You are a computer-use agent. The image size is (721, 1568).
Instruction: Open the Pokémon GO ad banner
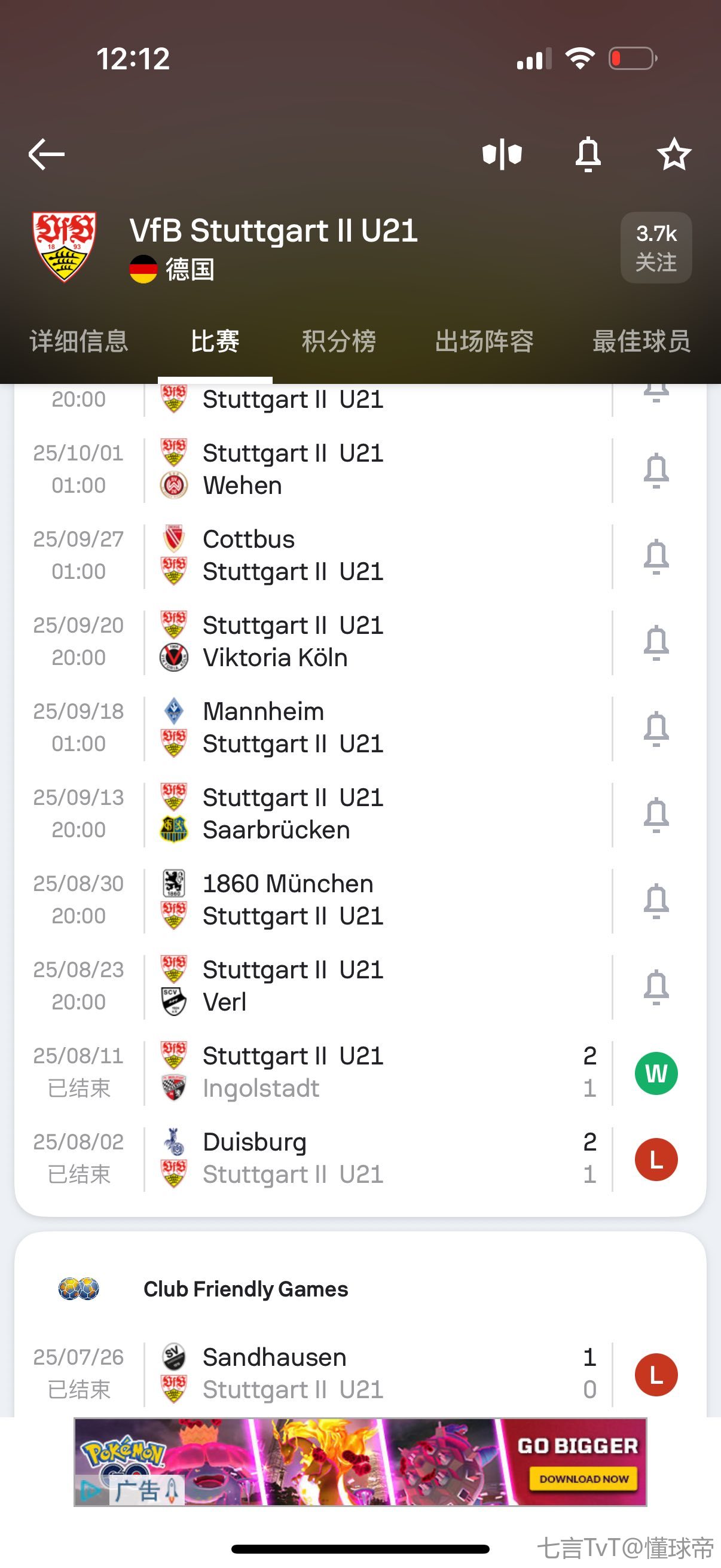pos(360,1462)
